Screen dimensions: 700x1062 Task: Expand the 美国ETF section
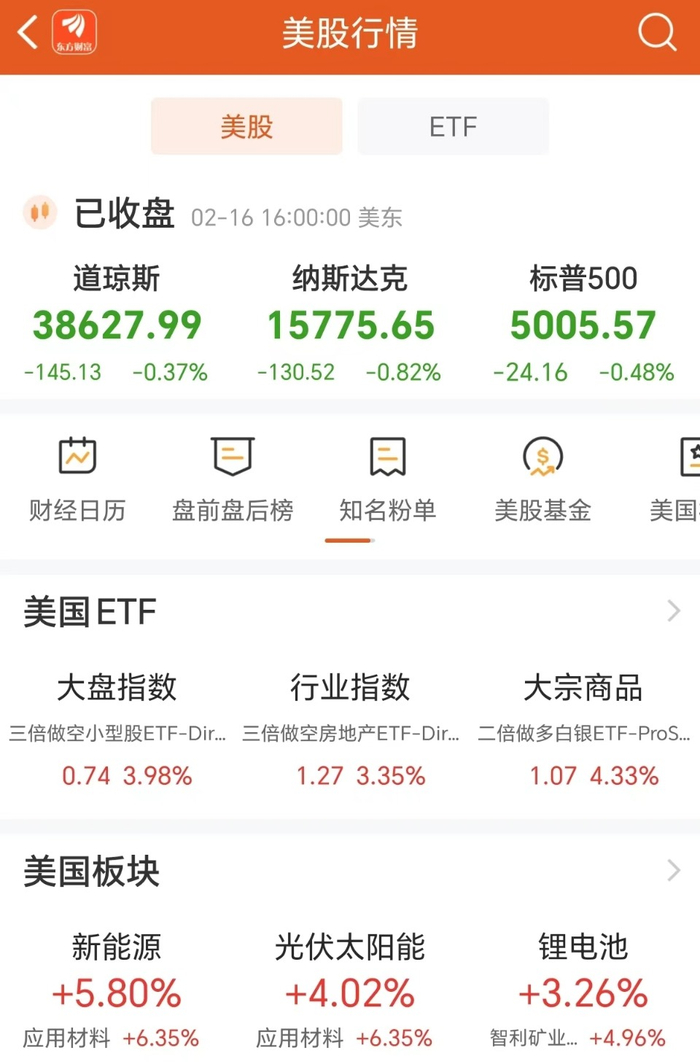pos(673,611)
